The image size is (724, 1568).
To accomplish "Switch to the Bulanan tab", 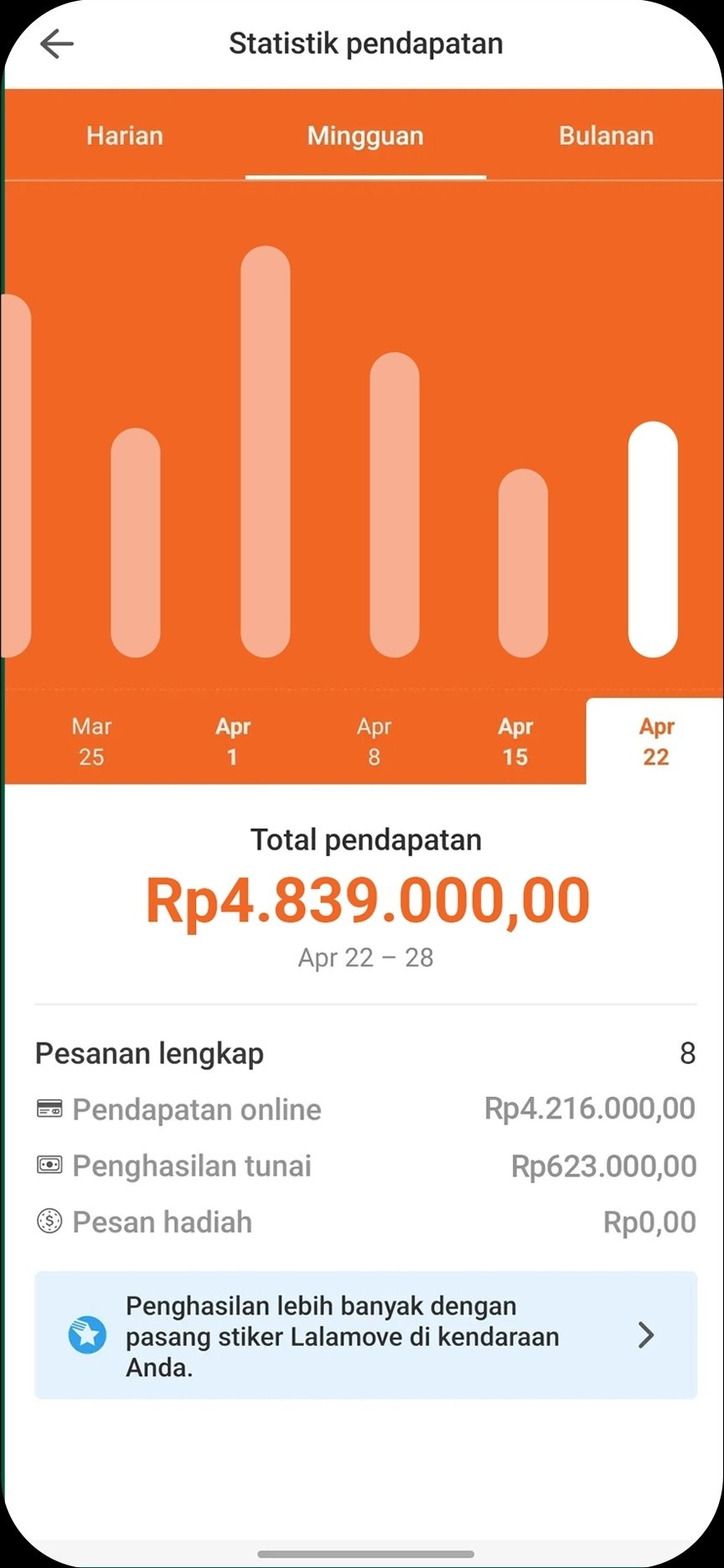I will (x=606, y=136).
